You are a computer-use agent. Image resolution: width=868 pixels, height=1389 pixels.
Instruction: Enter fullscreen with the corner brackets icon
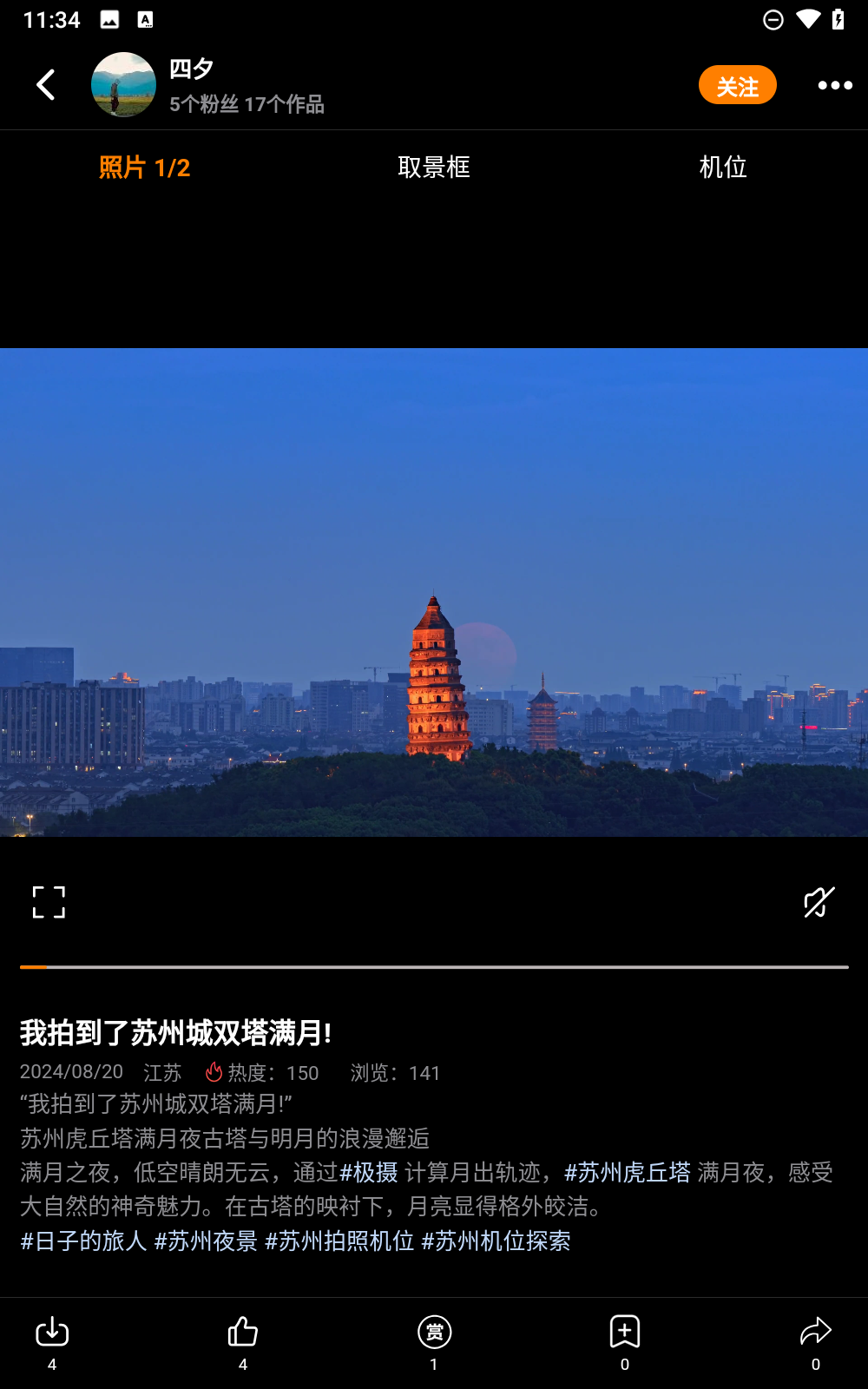click(x=49, y=902)
